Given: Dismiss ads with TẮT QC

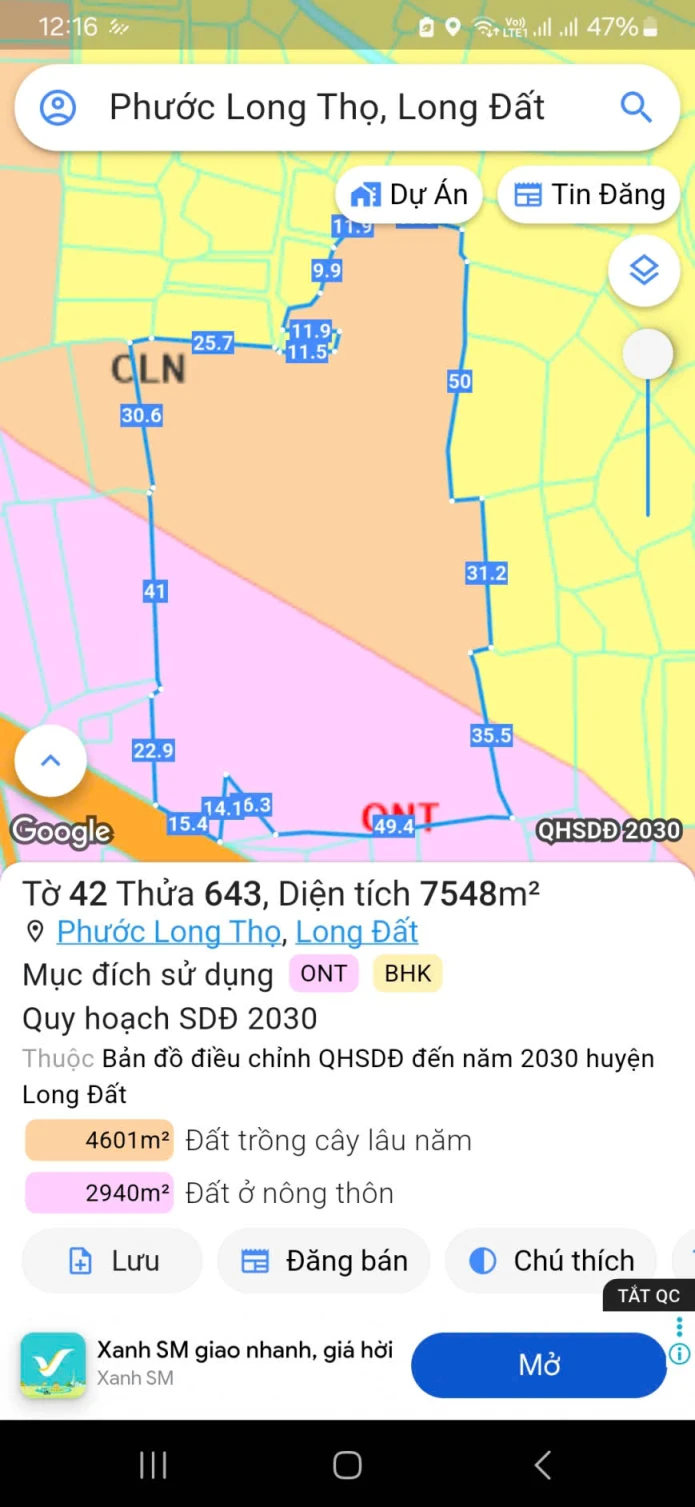Looking at the screenshot, I should (648, 1296).
